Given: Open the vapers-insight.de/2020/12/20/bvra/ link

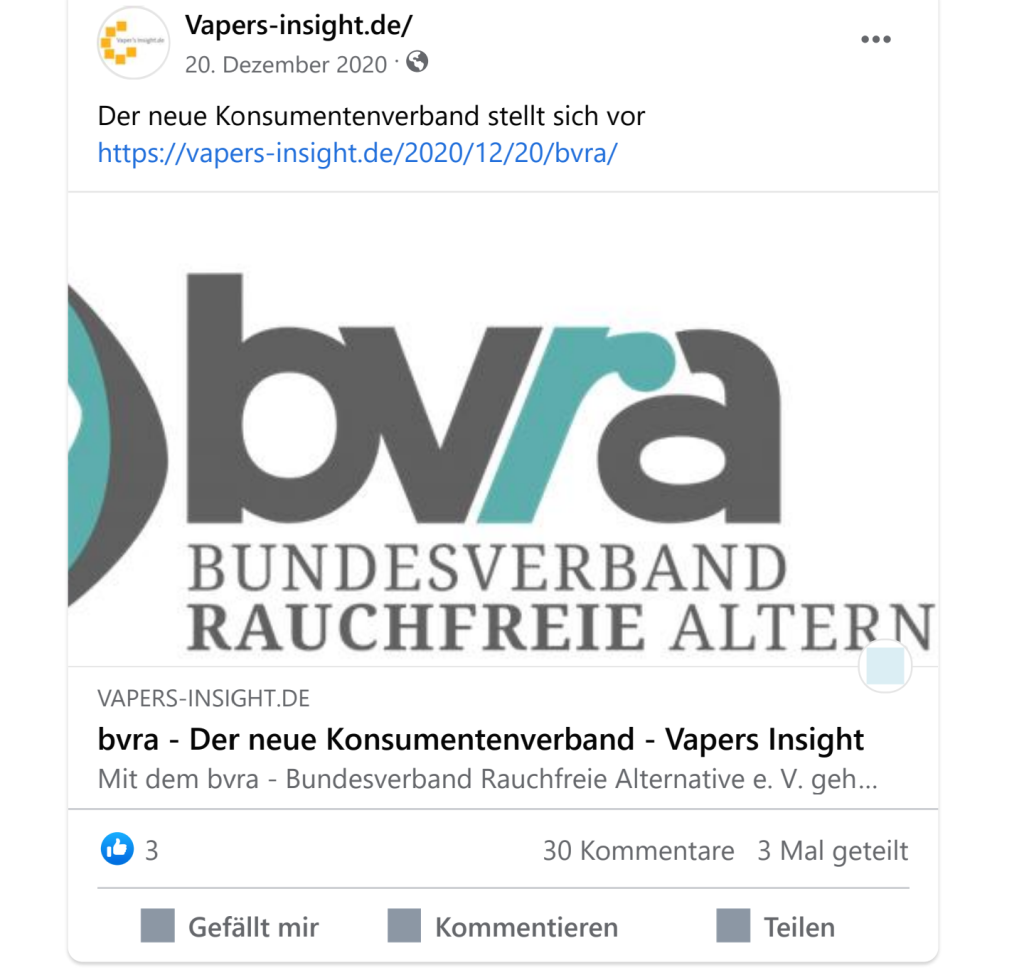Looking at the screenshot, I should click(x=357, y=154).
